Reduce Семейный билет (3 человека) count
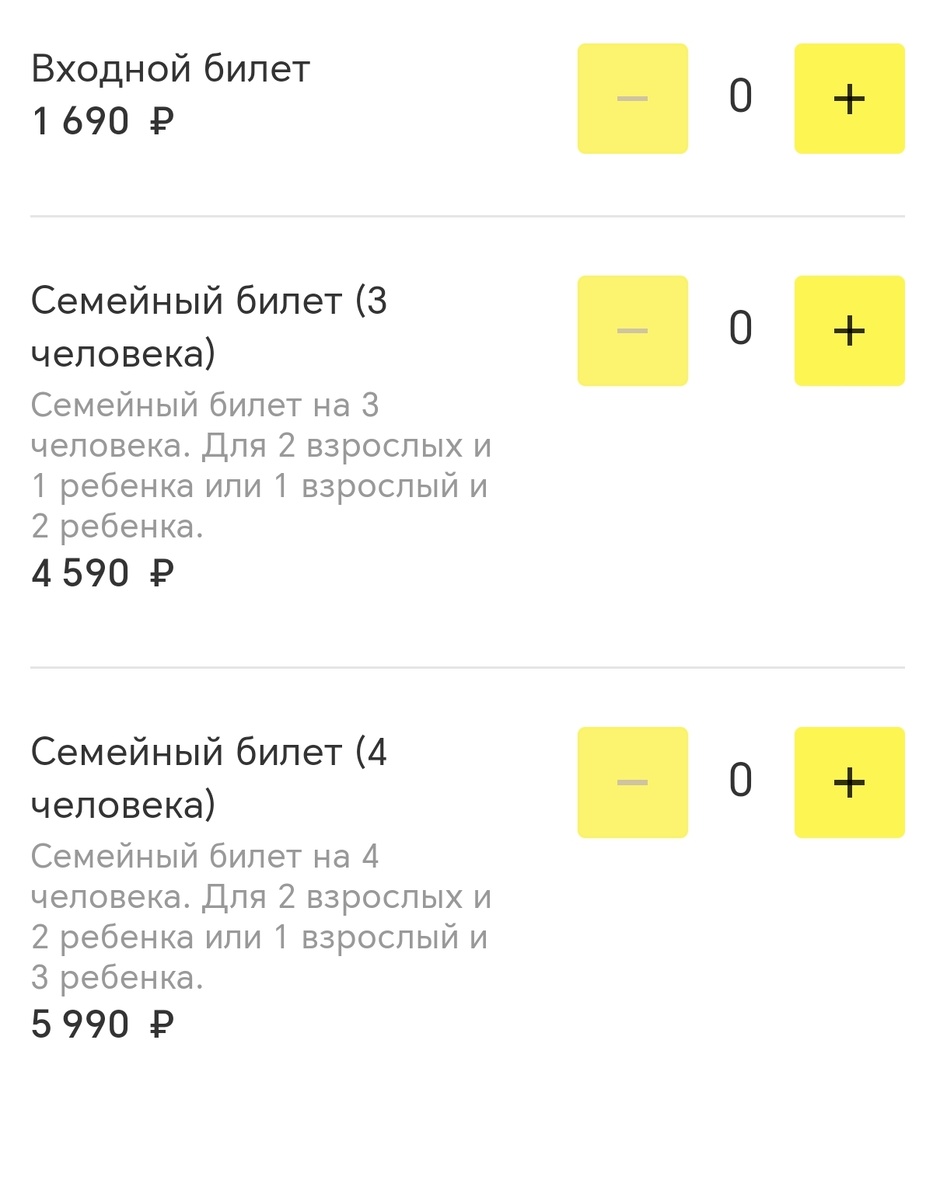Image resolution: width=933 pixels, height=1200 pixels. [632, 331]
